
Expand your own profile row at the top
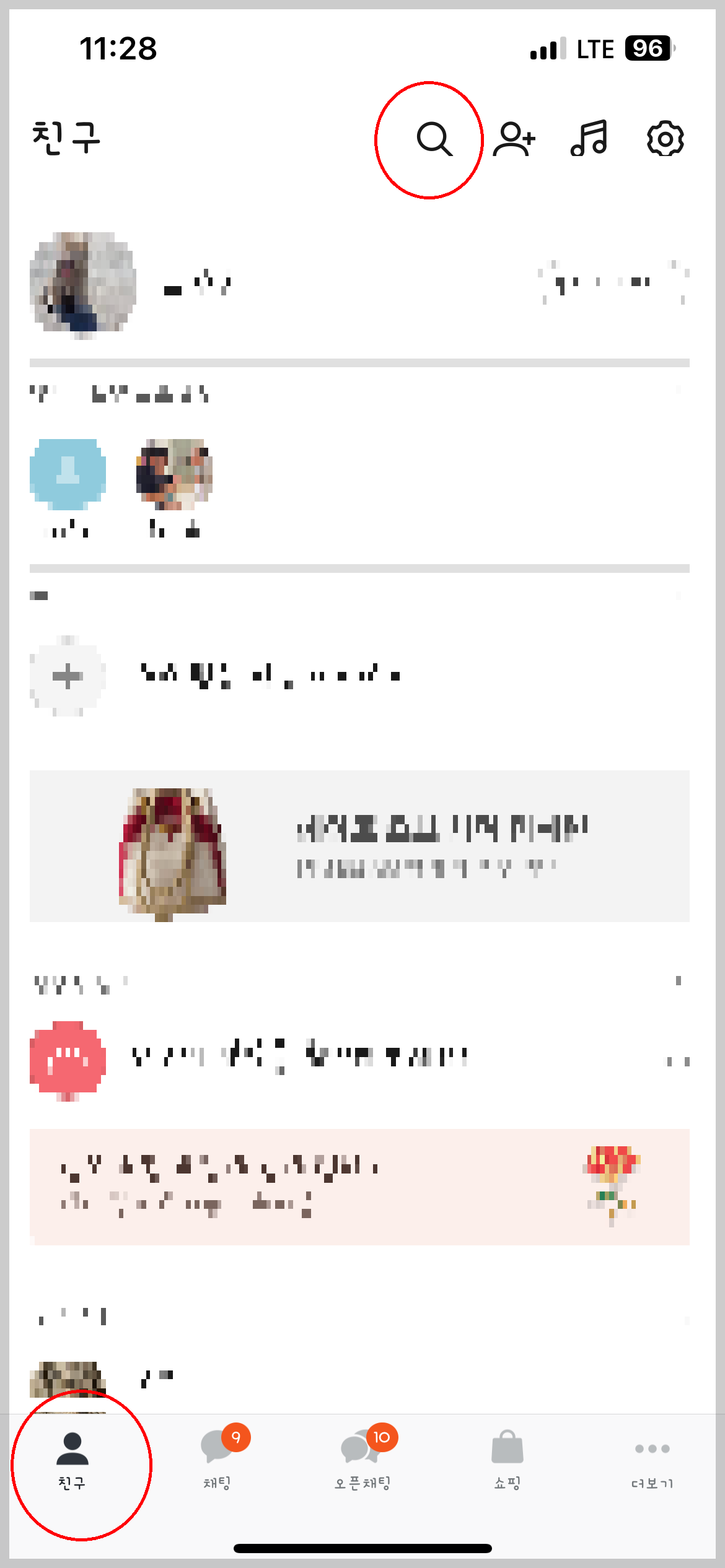(x=362, y=285)
